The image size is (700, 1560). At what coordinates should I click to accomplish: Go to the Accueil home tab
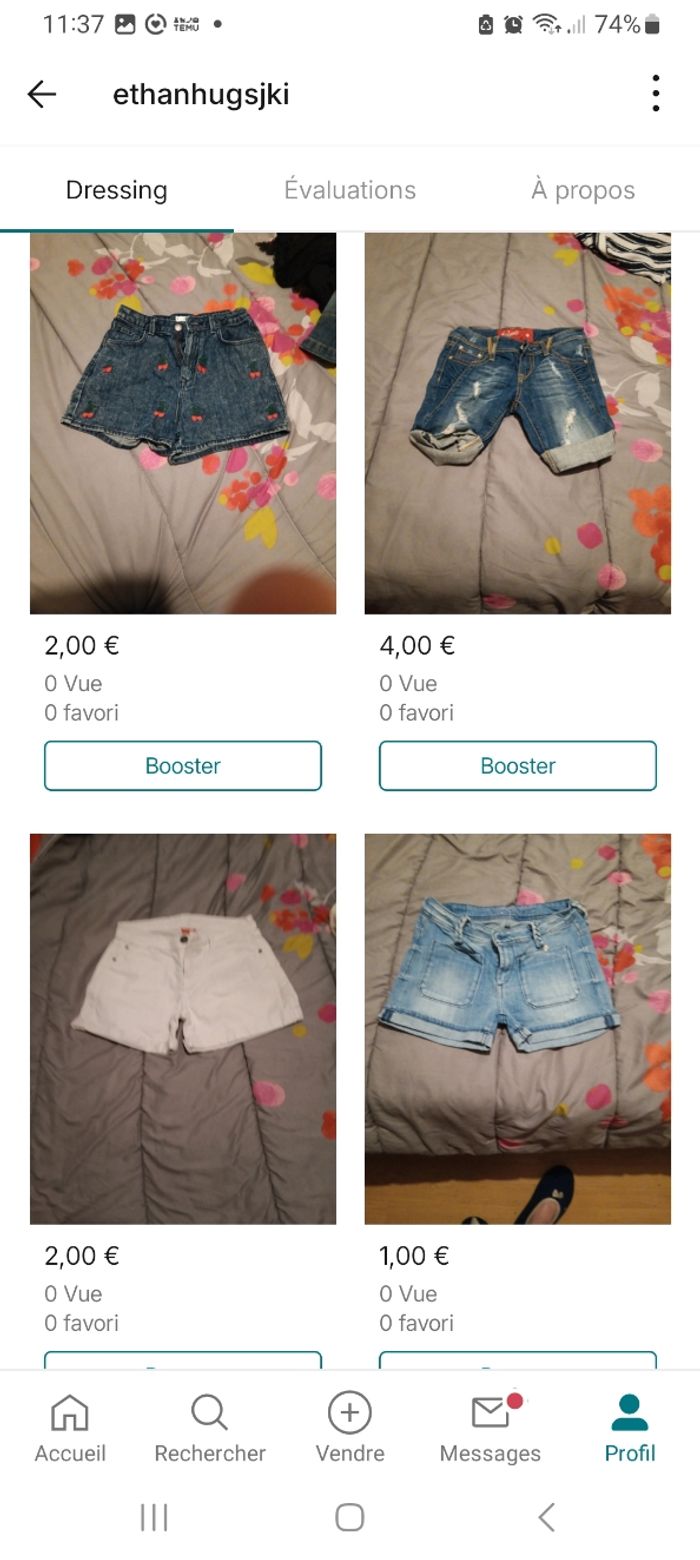tap(70, 1428)
